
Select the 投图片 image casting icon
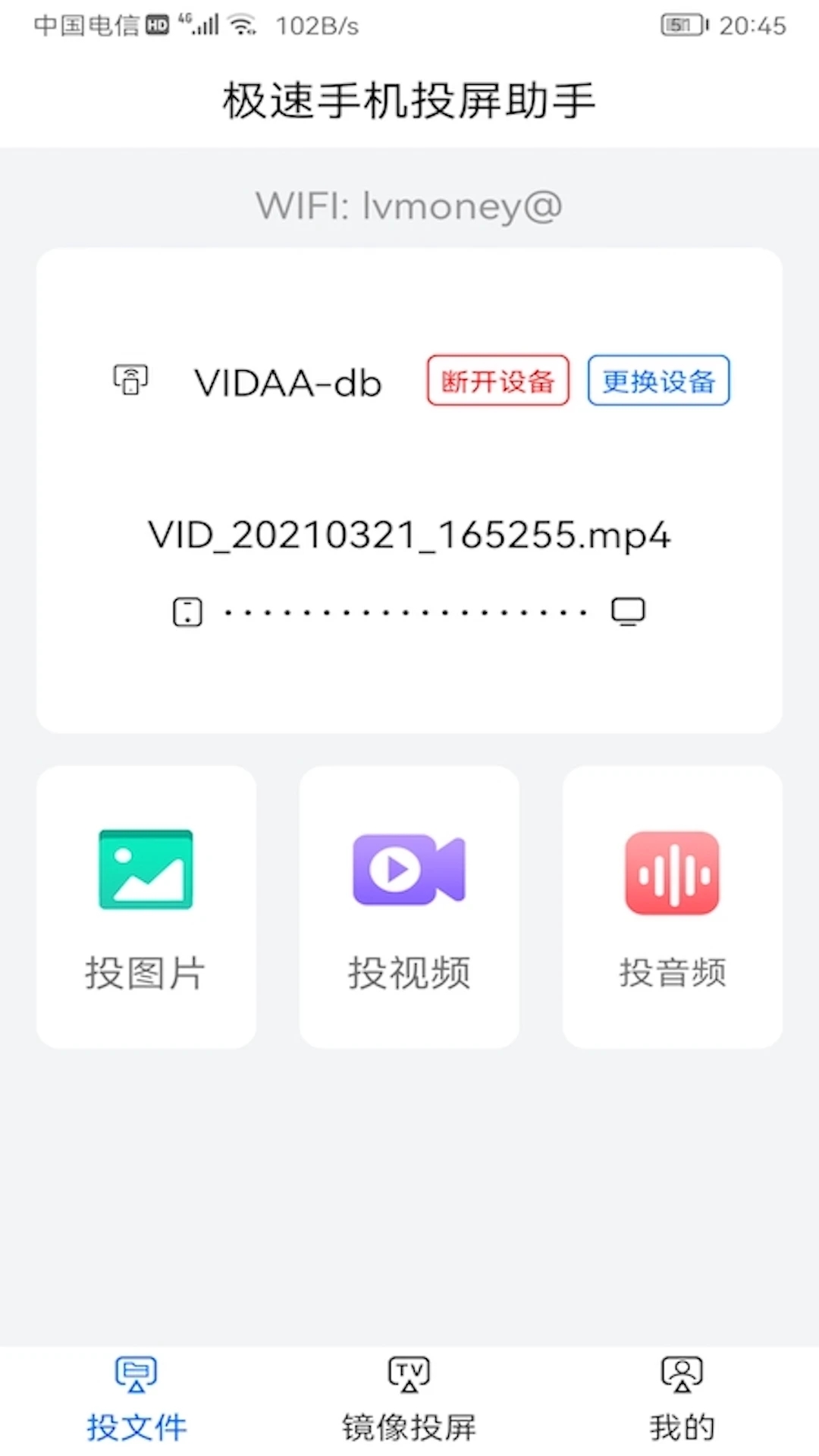point(146,869)
